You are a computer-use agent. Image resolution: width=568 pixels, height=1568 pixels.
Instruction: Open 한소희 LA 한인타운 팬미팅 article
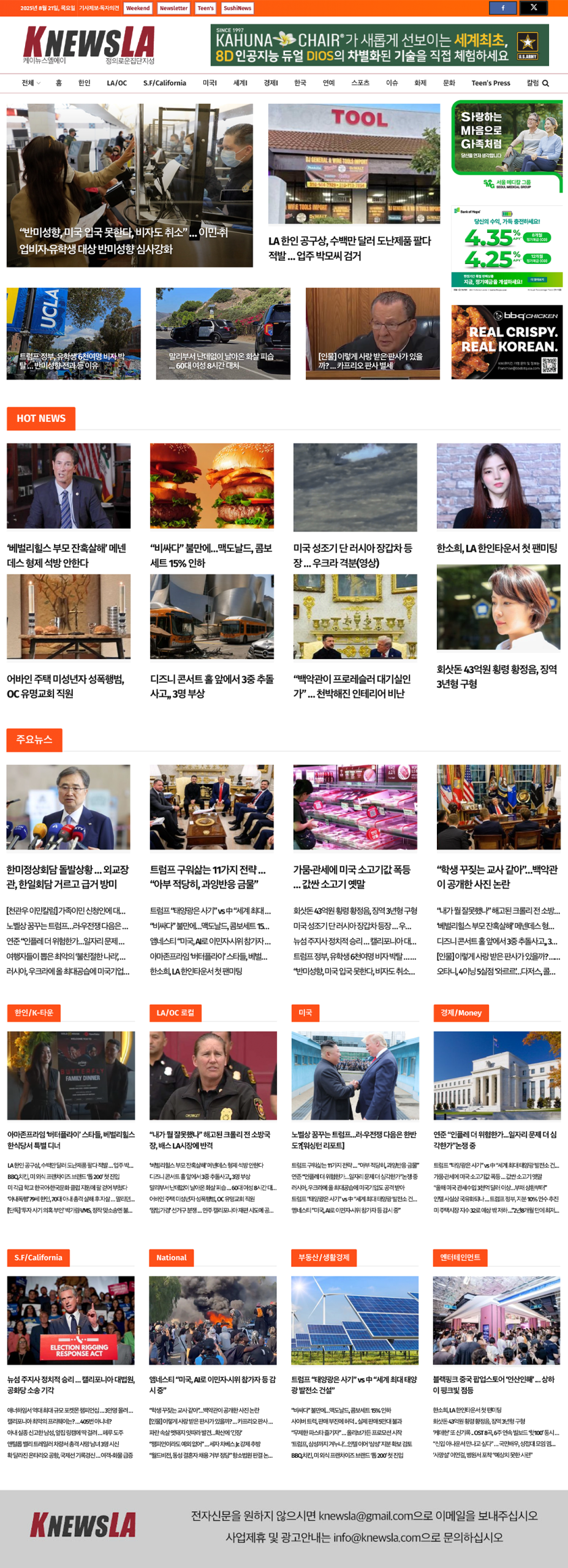[497, 548]
